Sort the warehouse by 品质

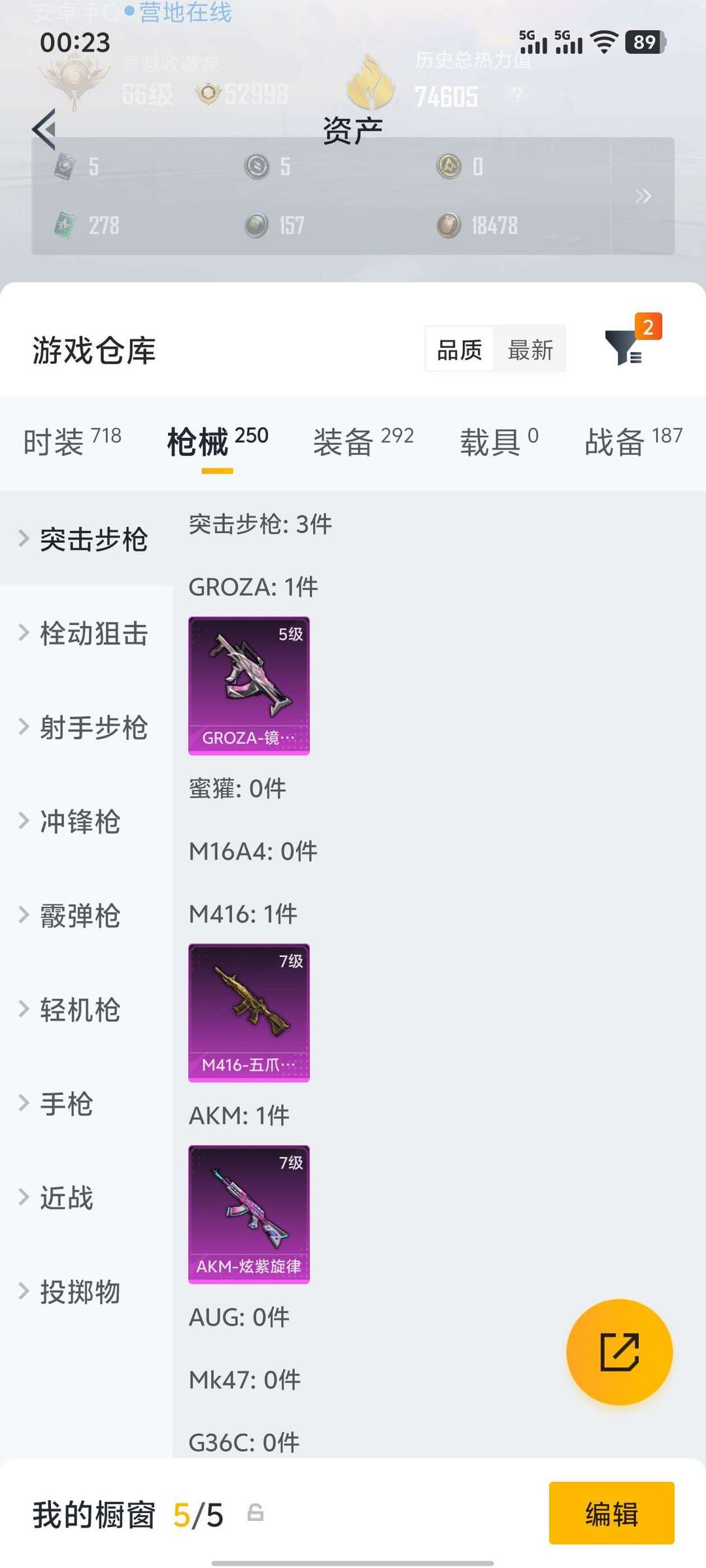[x=460, y=350]
